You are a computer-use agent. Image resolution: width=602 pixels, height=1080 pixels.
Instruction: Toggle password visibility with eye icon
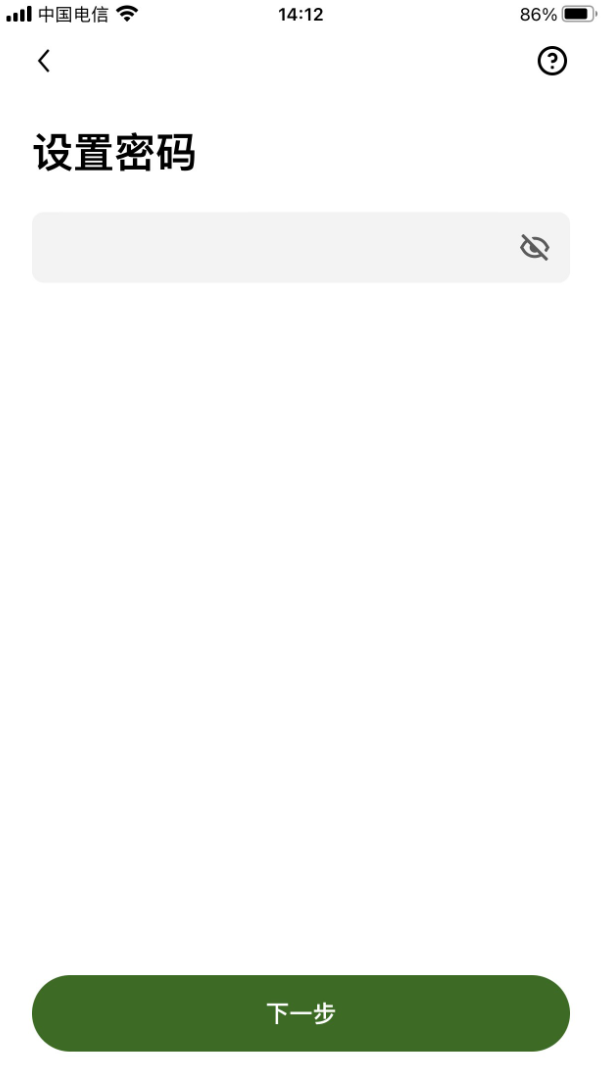point(535,247)
